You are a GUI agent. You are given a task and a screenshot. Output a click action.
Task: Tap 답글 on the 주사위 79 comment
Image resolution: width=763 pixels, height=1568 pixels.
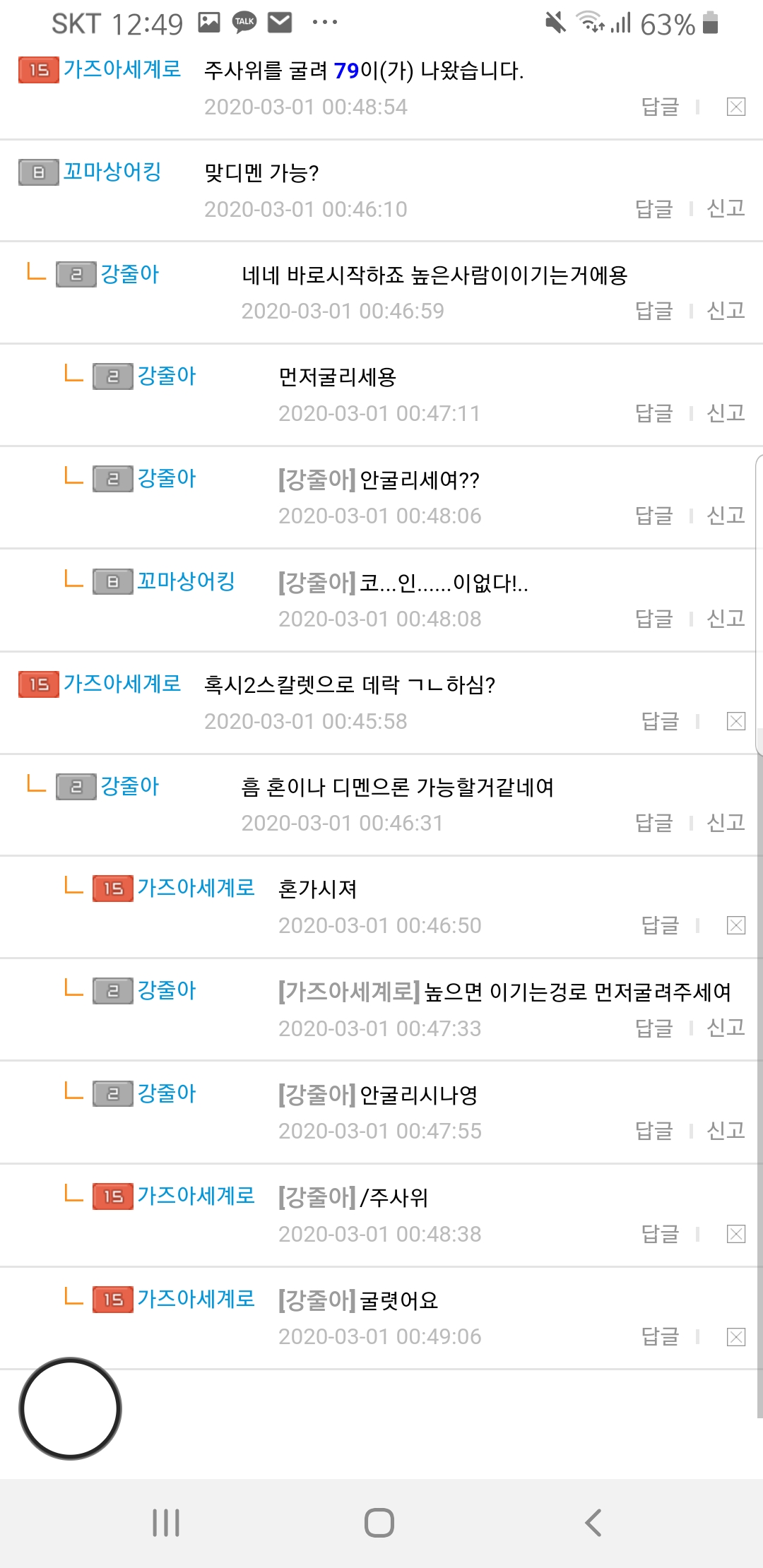click(x=660, y=107)
